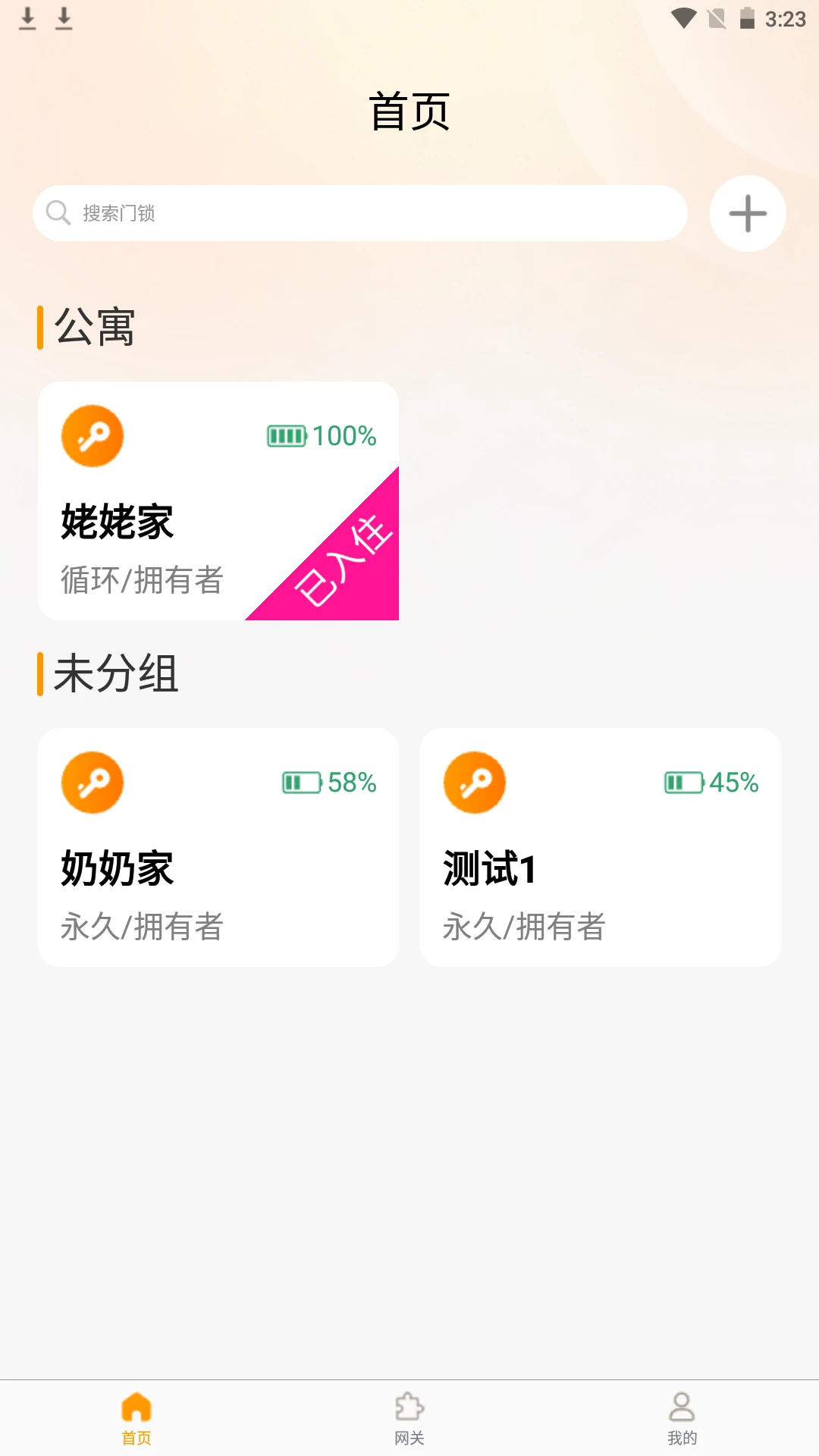Viewport: 819px width, 1456px height.
Task: Tap the download icon in status bar
Action: point(28,20)
